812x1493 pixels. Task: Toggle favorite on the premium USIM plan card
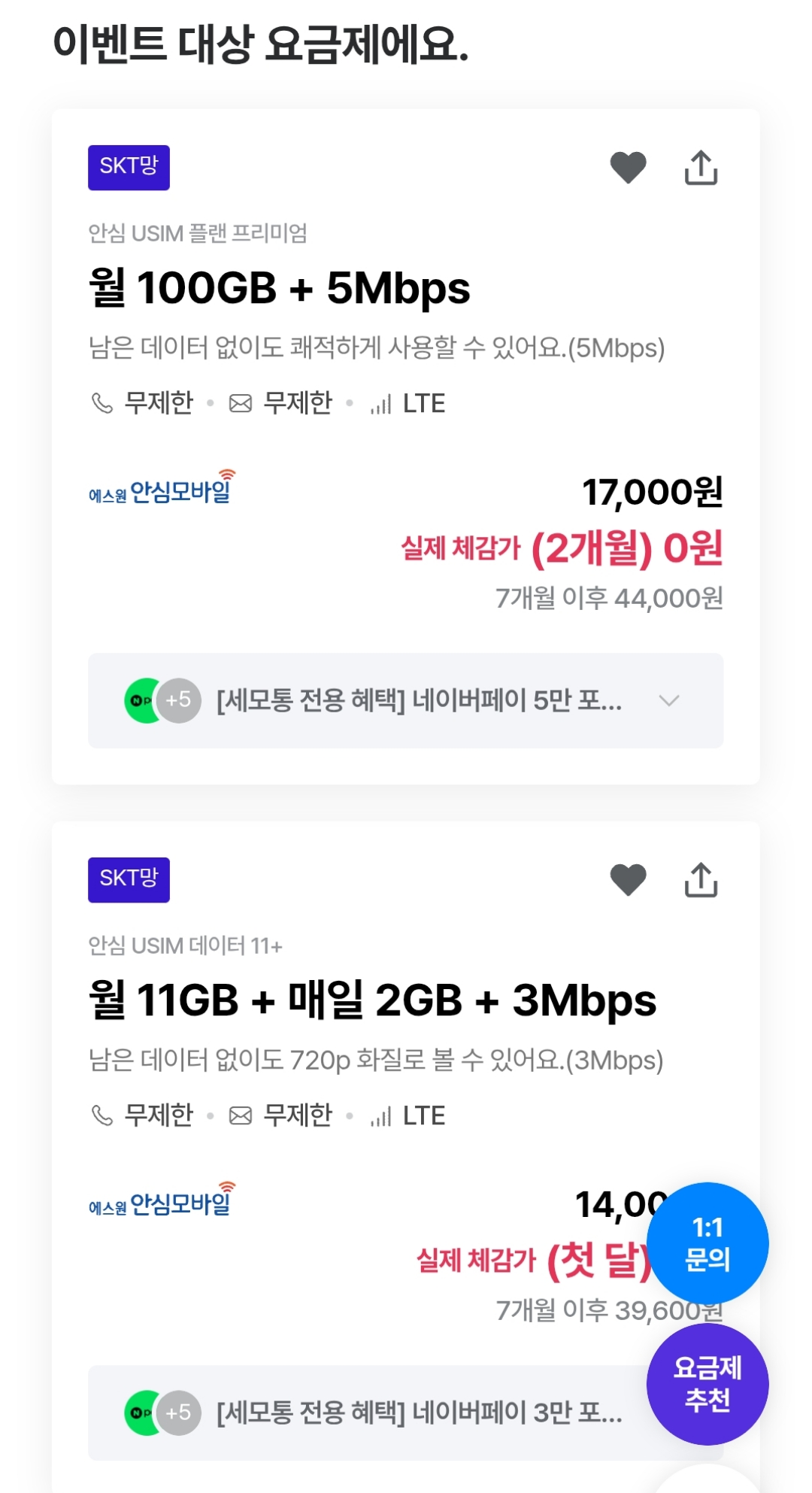point(629,167)
